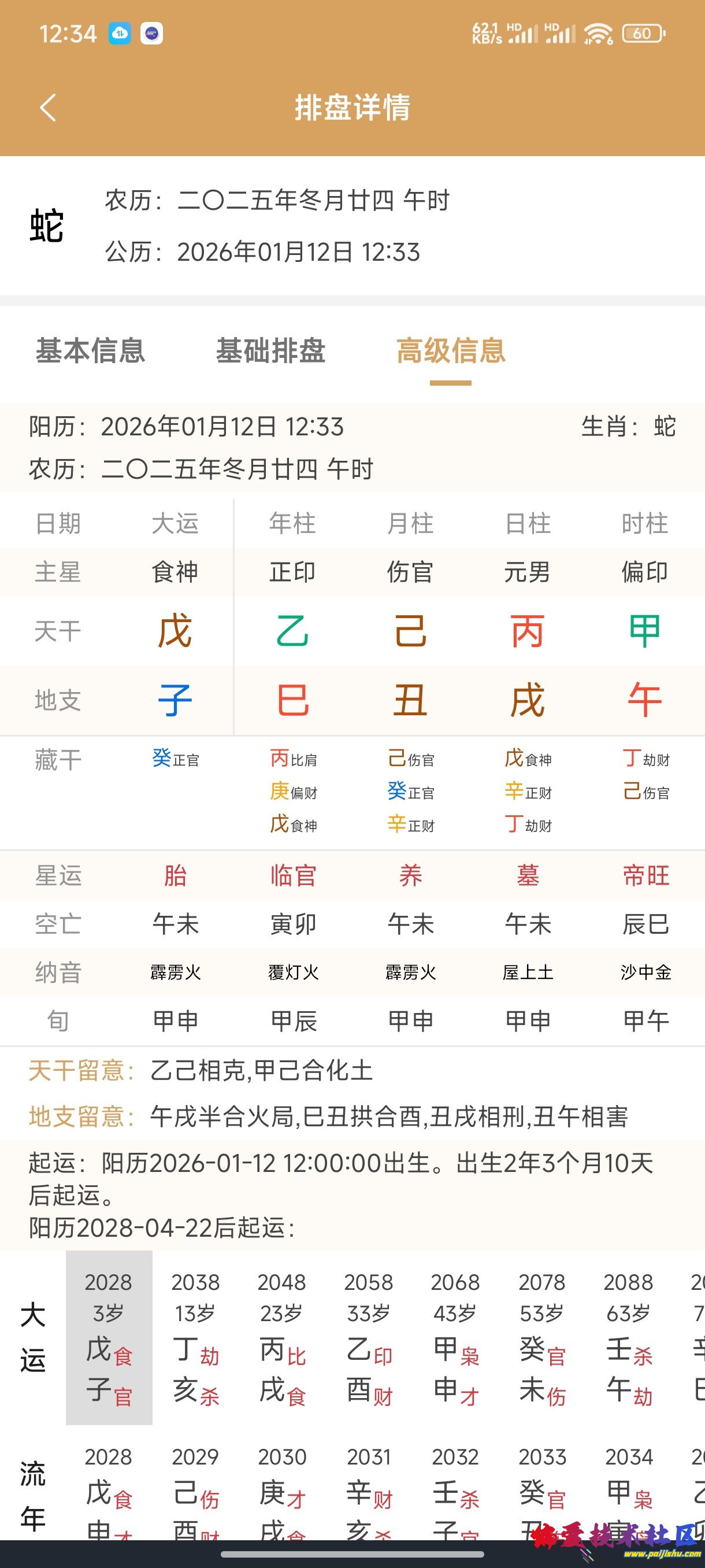
Task: Go back from 排盘详情 page
Action: click(47, 108)
